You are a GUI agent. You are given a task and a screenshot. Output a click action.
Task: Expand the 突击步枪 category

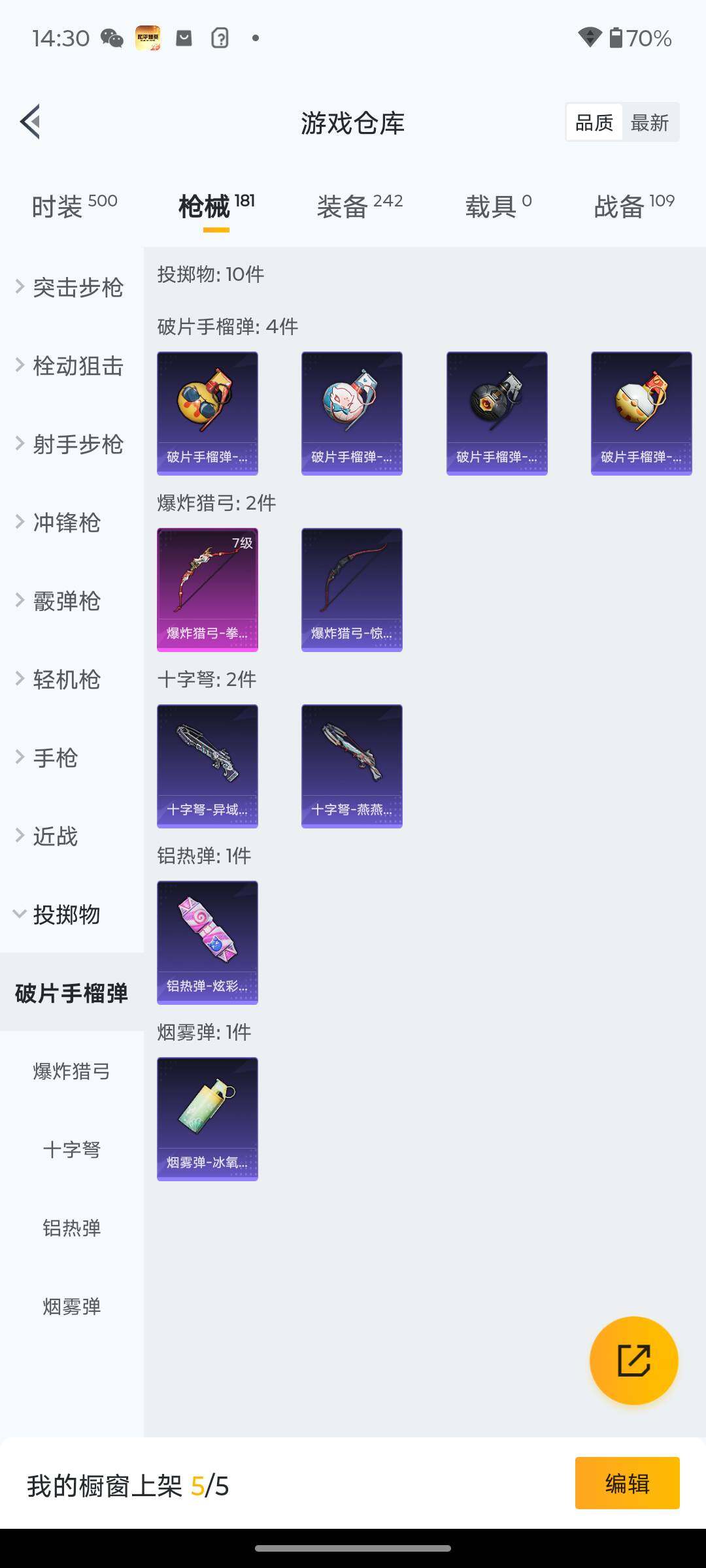coord(72,287)
